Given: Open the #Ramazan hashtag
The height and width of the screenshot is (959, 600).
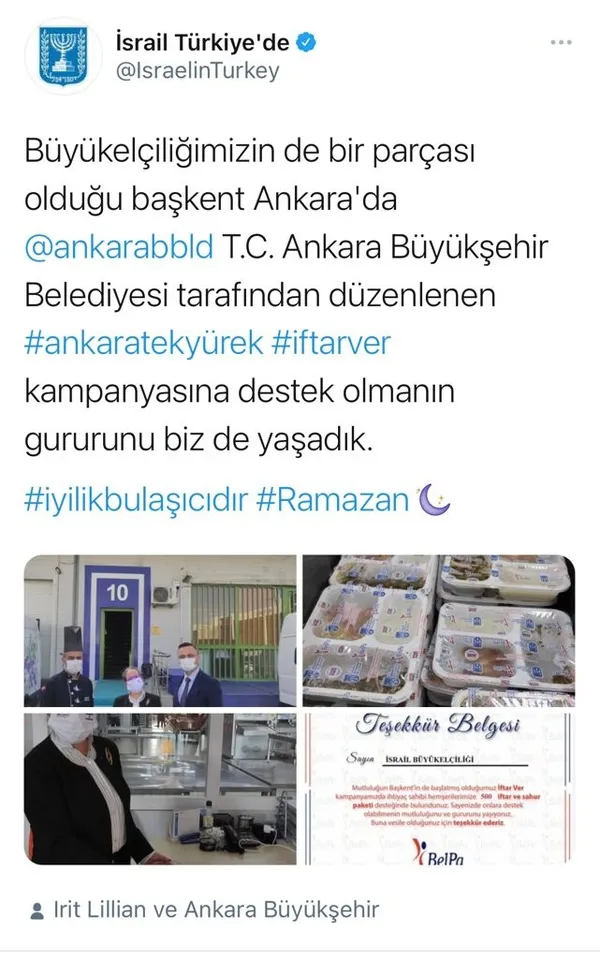Looking at the screenshot, I should (x=334, y=497).
